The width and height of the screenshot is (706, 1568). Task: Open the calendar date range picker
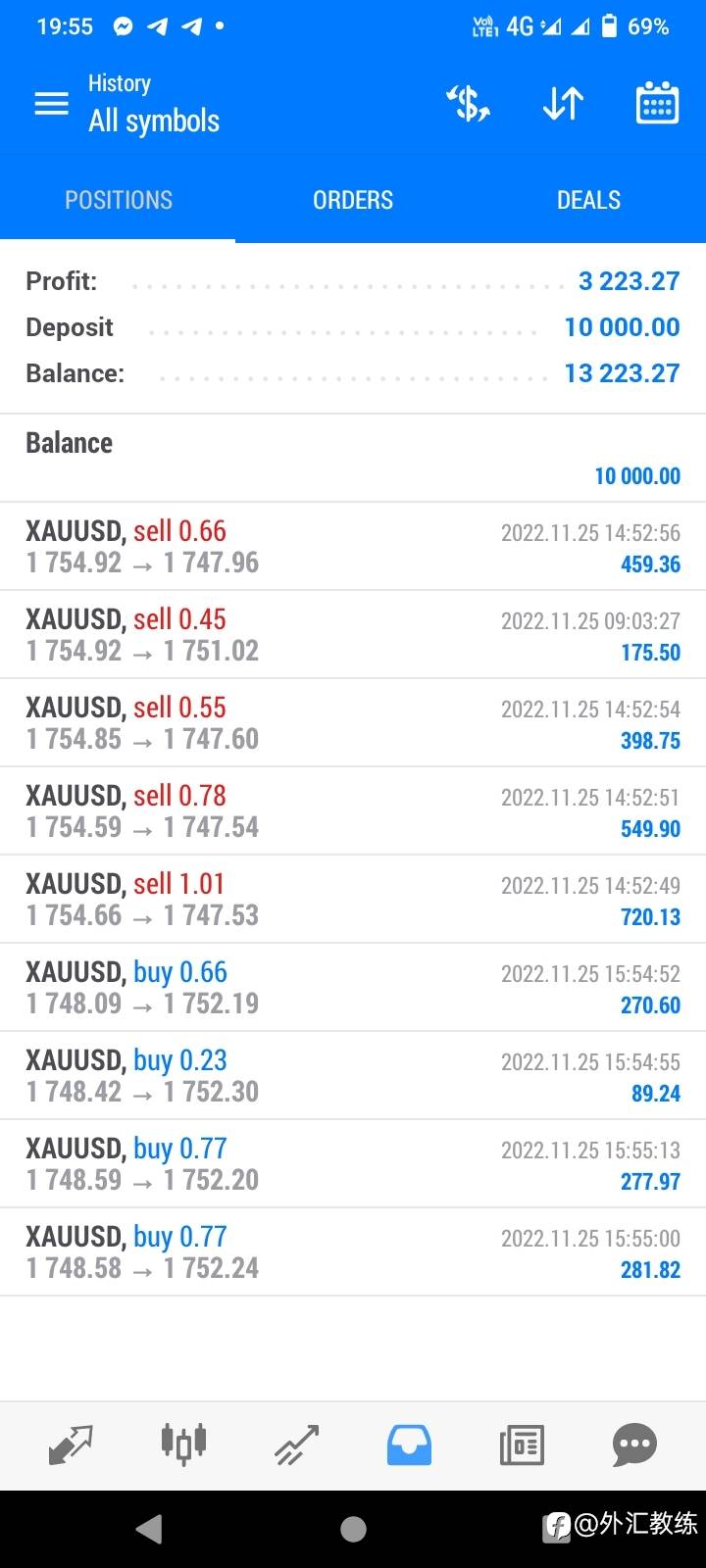click(x=657, y=103)
